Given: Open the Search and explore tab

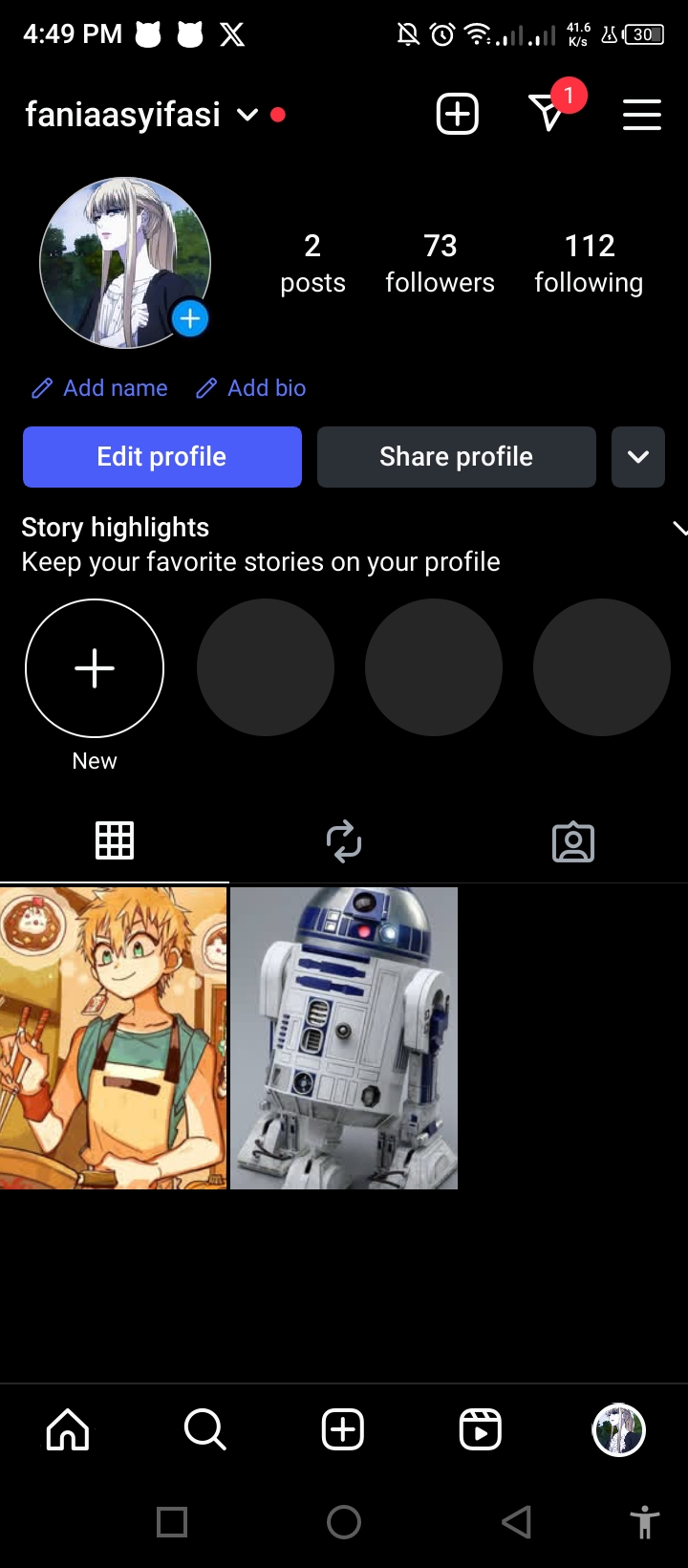Looking at the screenshot, I should (204, 1430).
